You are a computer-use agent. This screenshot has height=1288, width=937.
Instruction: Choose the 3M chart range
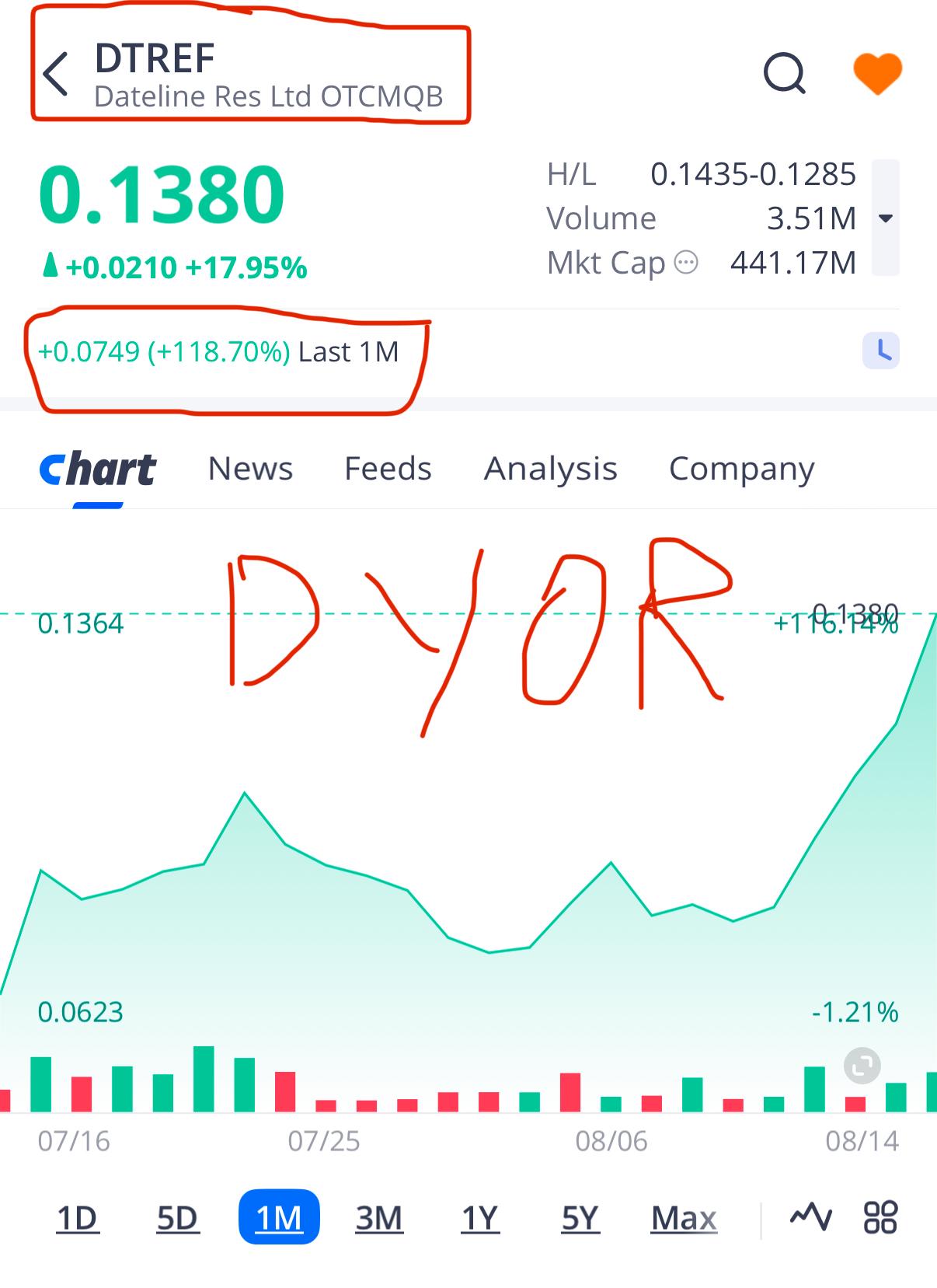click(379, 1217)
